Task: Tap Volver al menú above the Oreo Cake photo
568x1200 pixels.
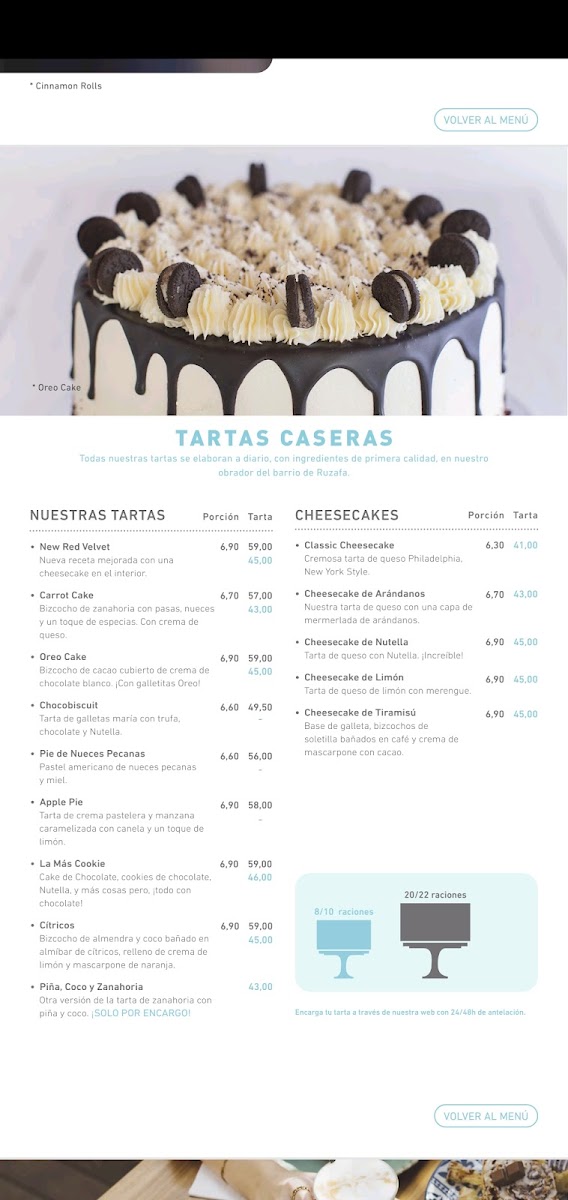Action: [486, 120]
